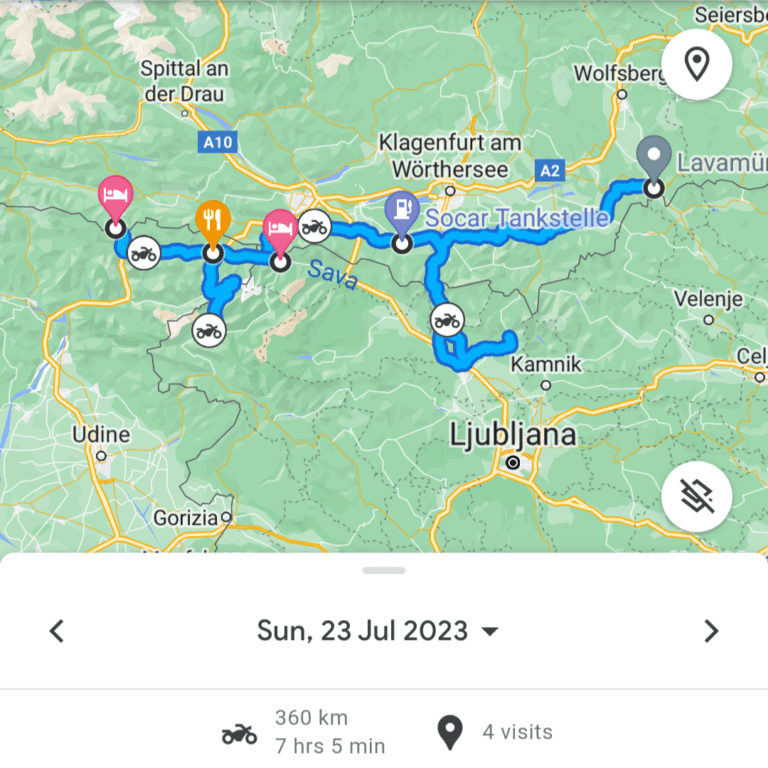Select the restaurant marker on the route
768x768 pixels.
coord(212,222)
